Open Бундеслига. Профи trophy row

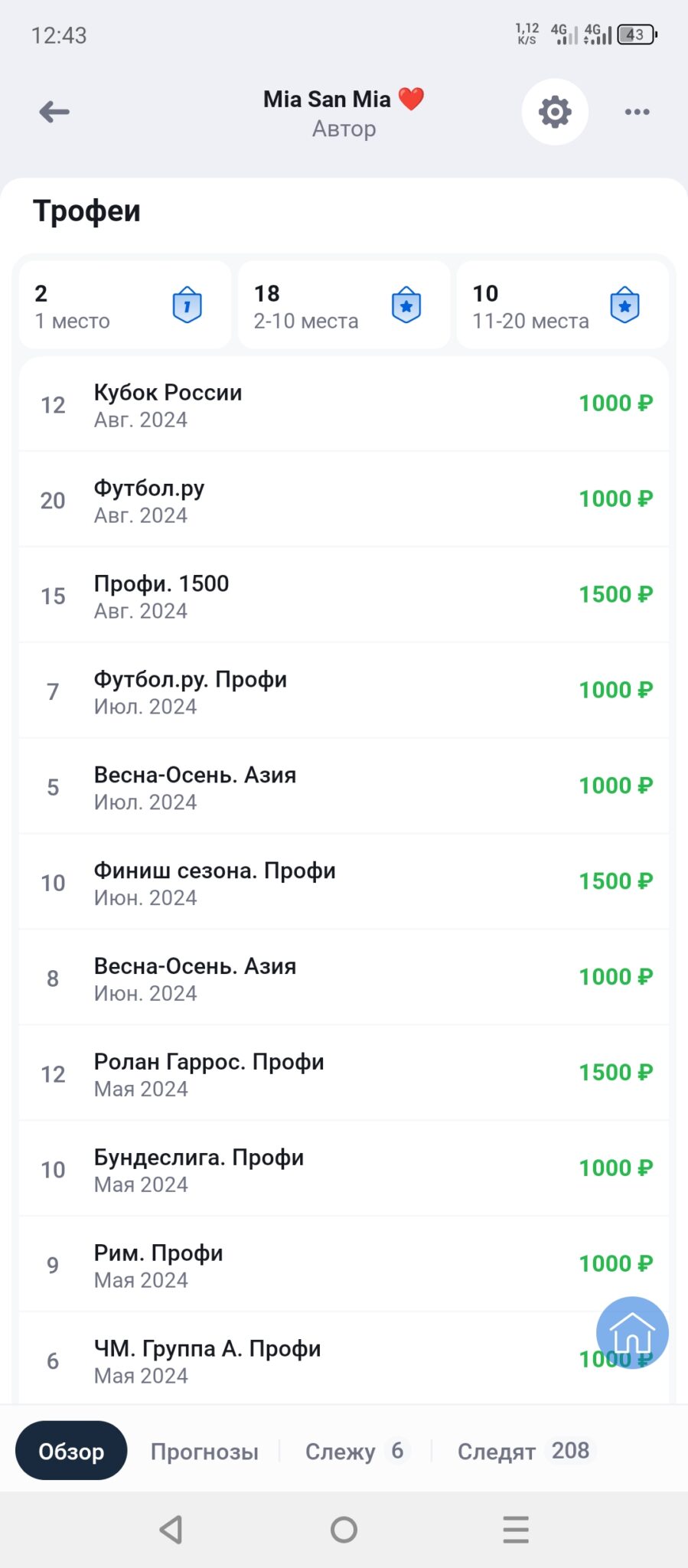point(344,1170)
